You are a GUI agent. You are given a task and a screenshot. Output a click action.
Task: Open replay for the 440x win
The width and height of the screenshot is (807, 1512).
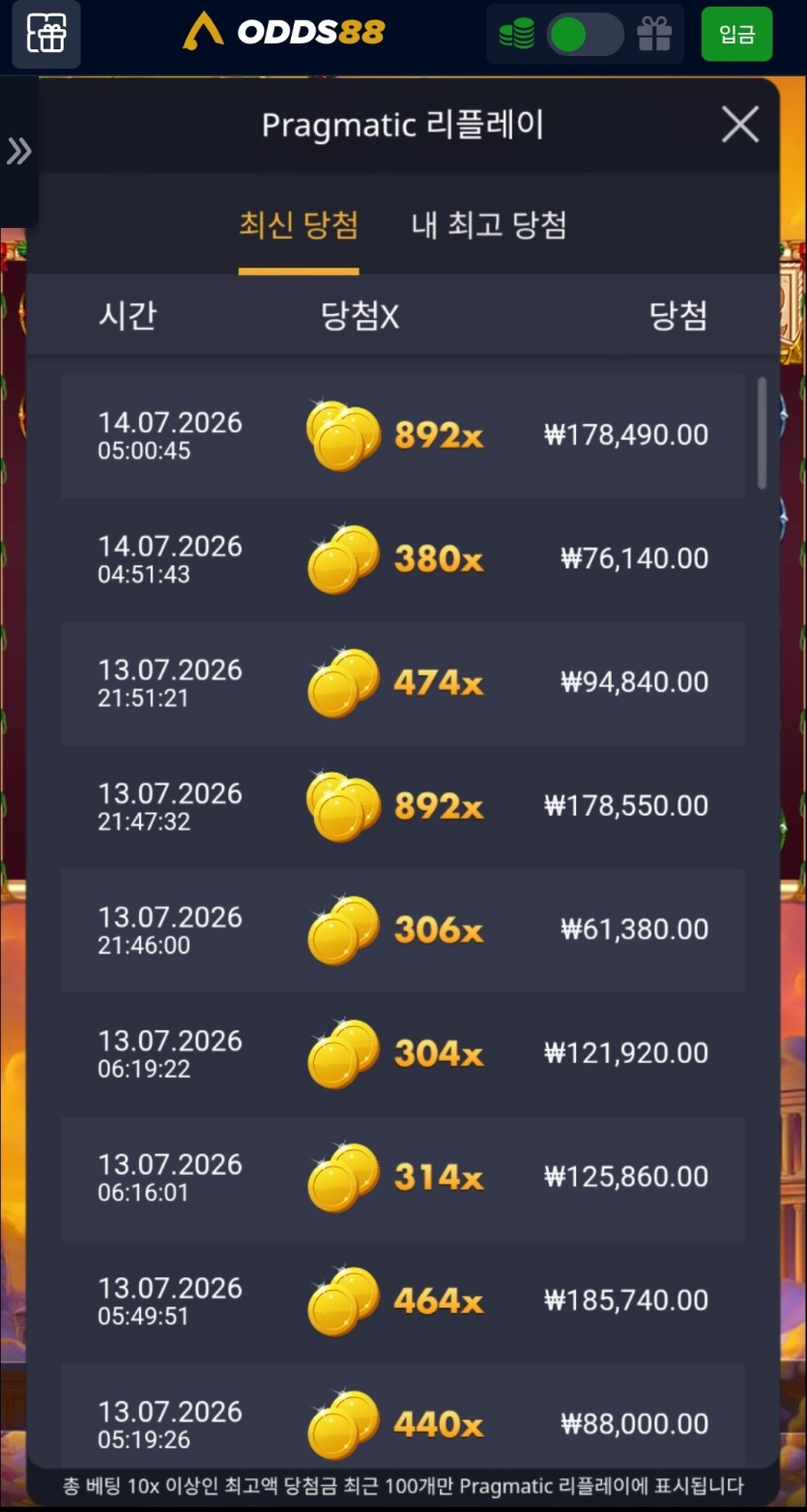[403, 1418]
